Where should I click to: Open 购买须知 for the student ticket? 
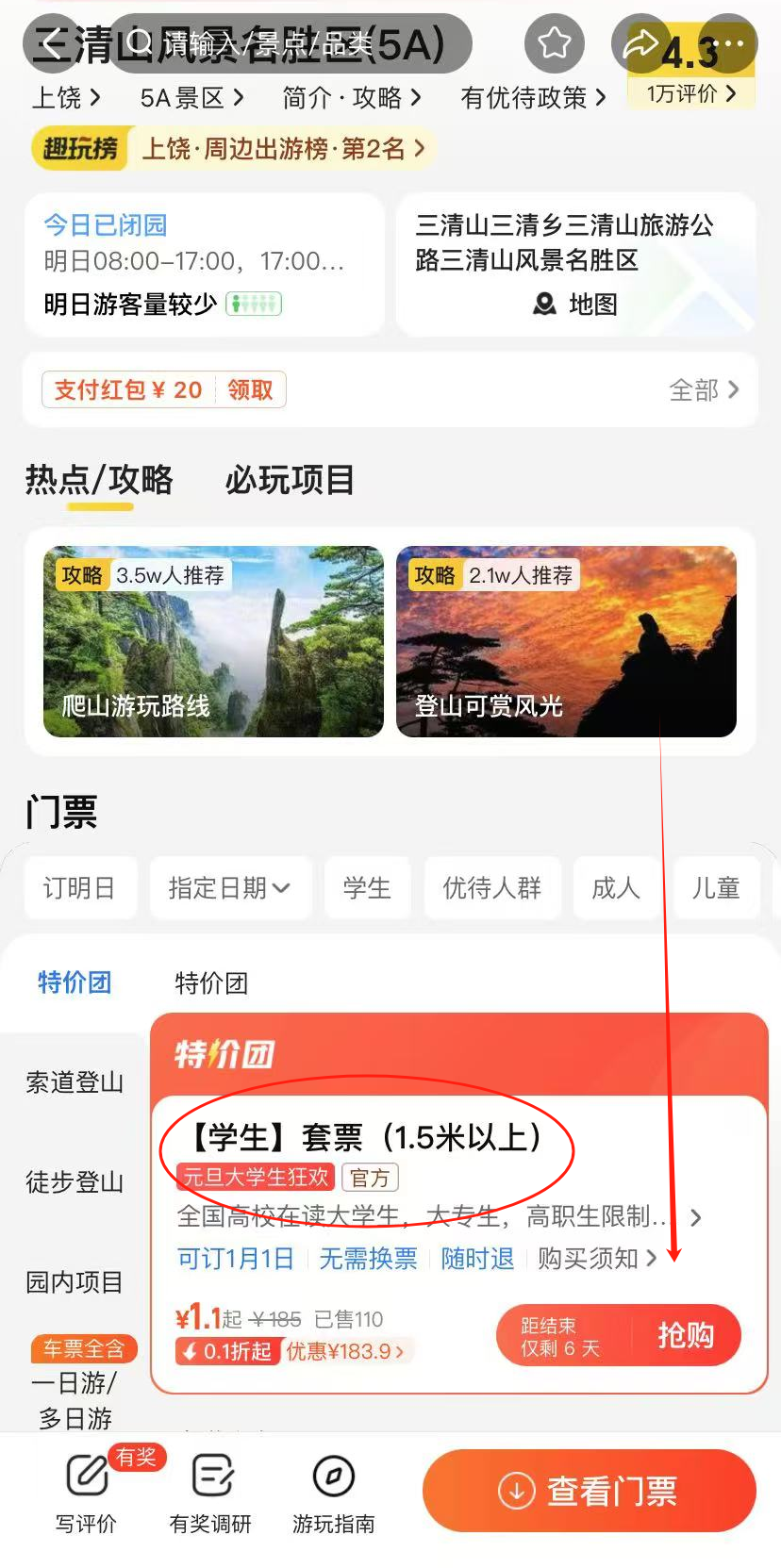(596, 1259)
